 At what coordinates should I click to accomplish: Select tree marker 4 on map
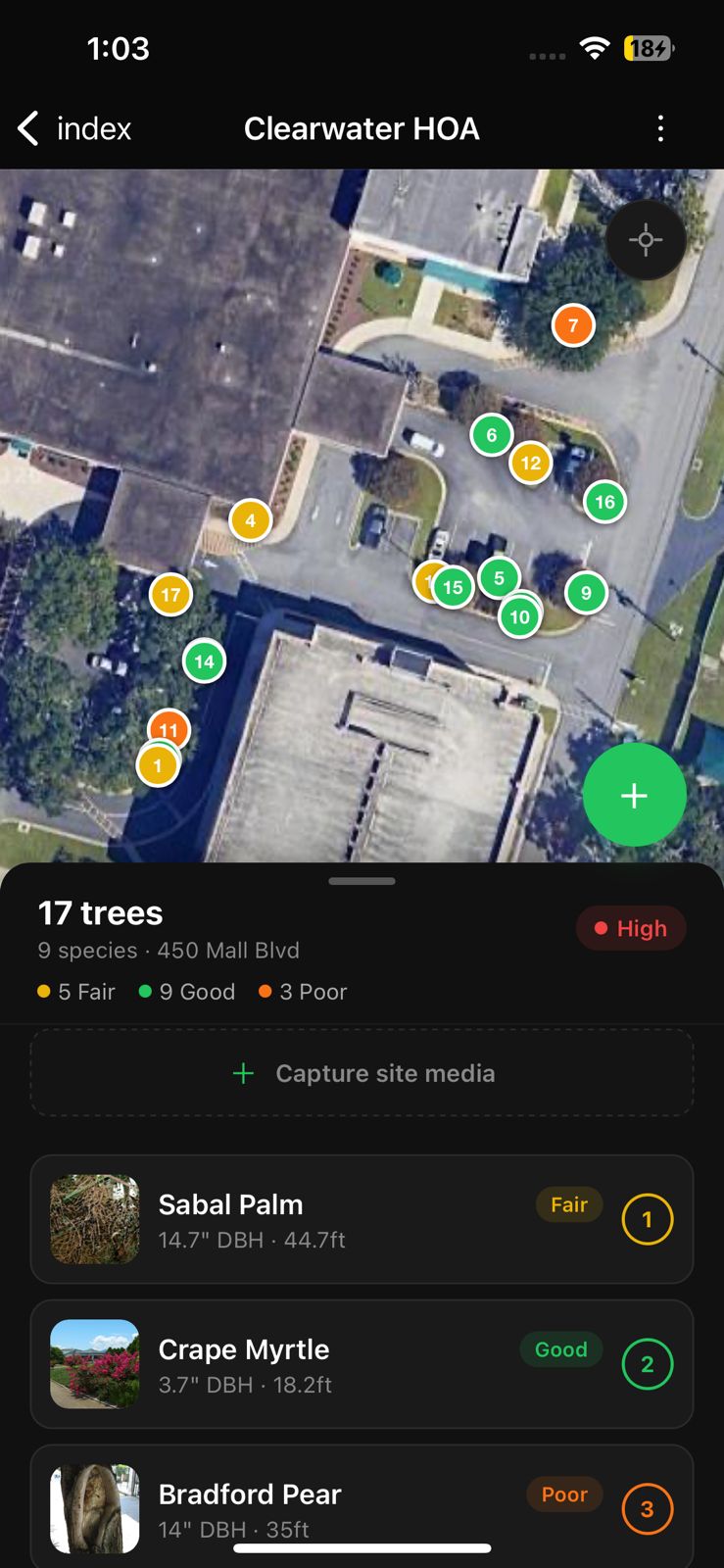click(x=250, y=520)
